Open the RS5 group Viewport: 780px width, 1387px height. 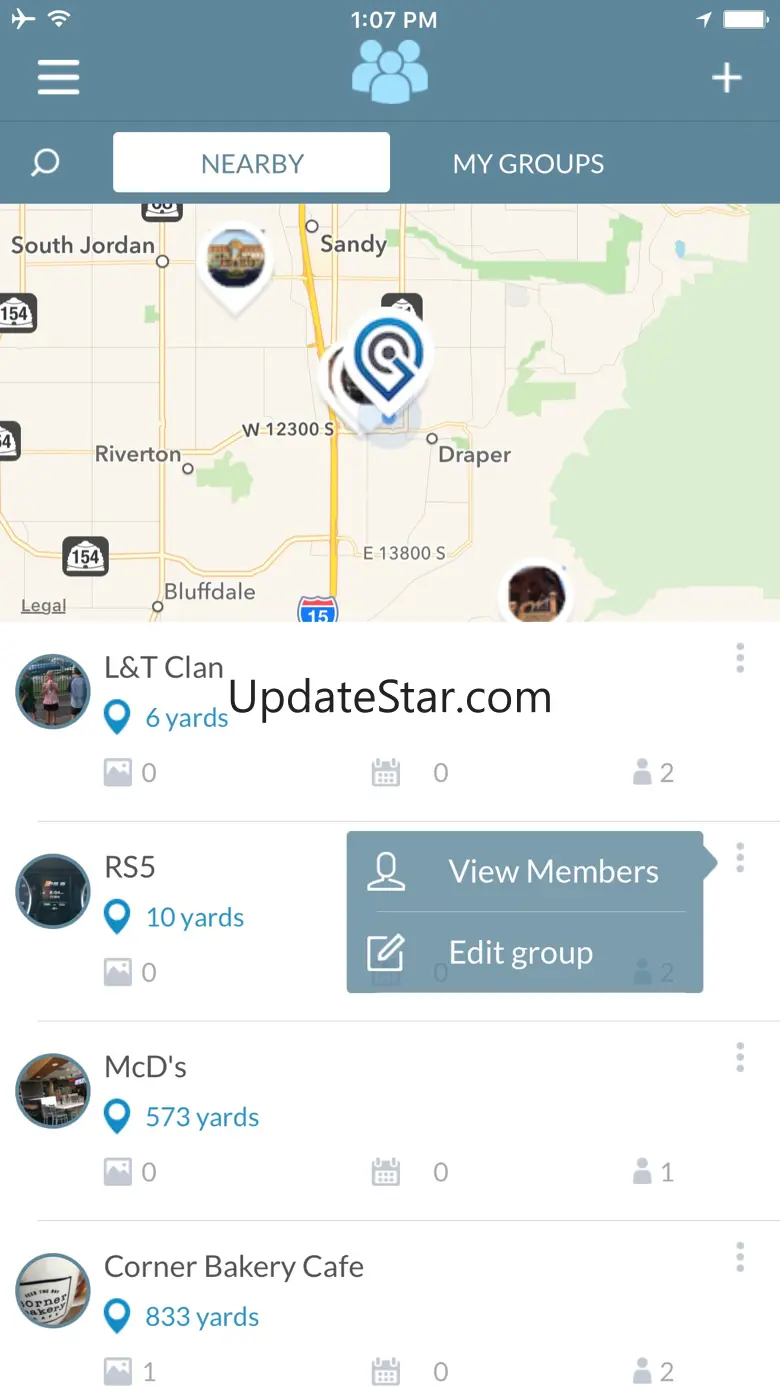(130, 867)
